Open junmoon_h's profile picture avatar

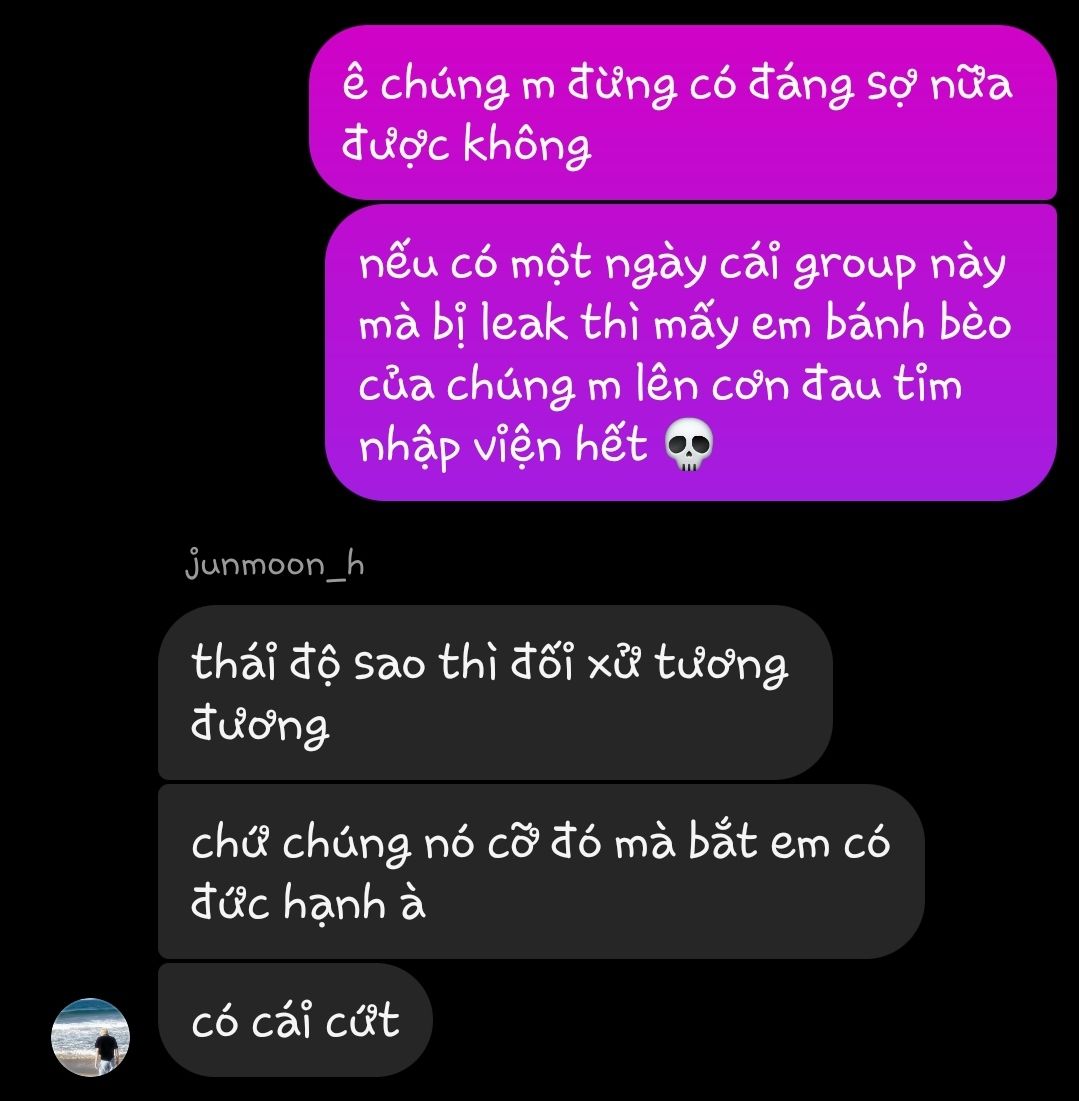click(91, 1037)
